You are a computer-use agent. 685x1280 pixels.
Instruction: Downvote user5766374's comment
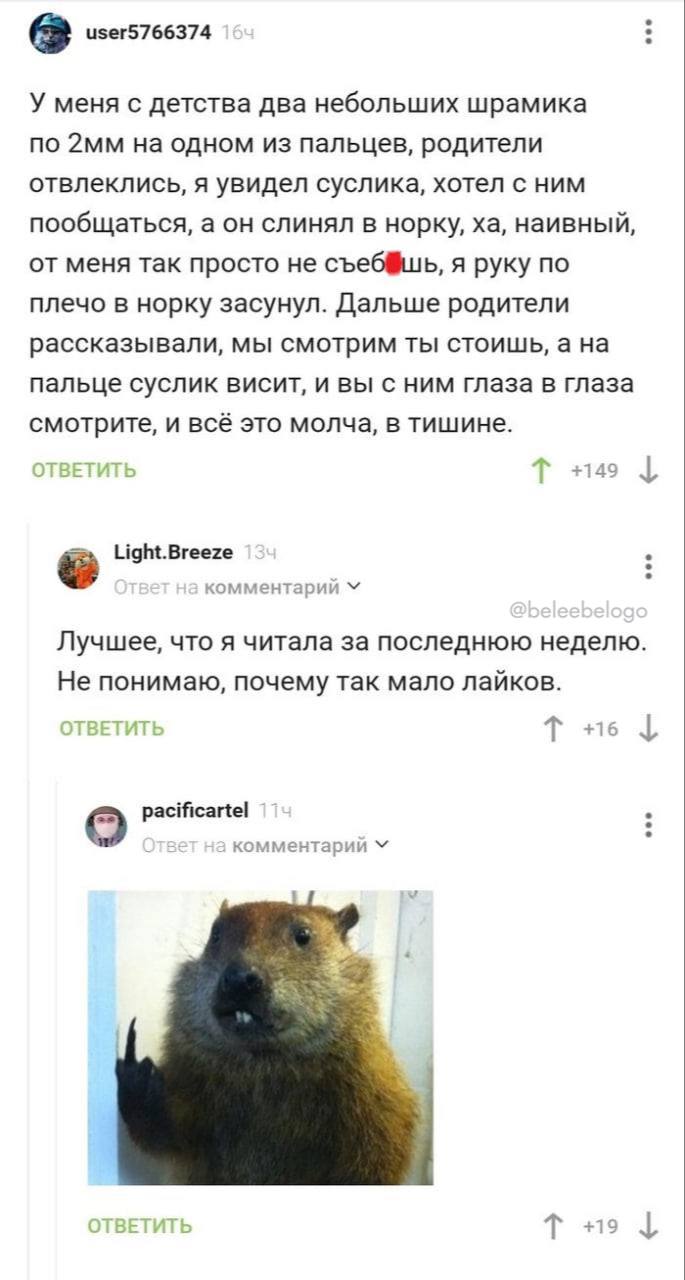tap(649, 469)
